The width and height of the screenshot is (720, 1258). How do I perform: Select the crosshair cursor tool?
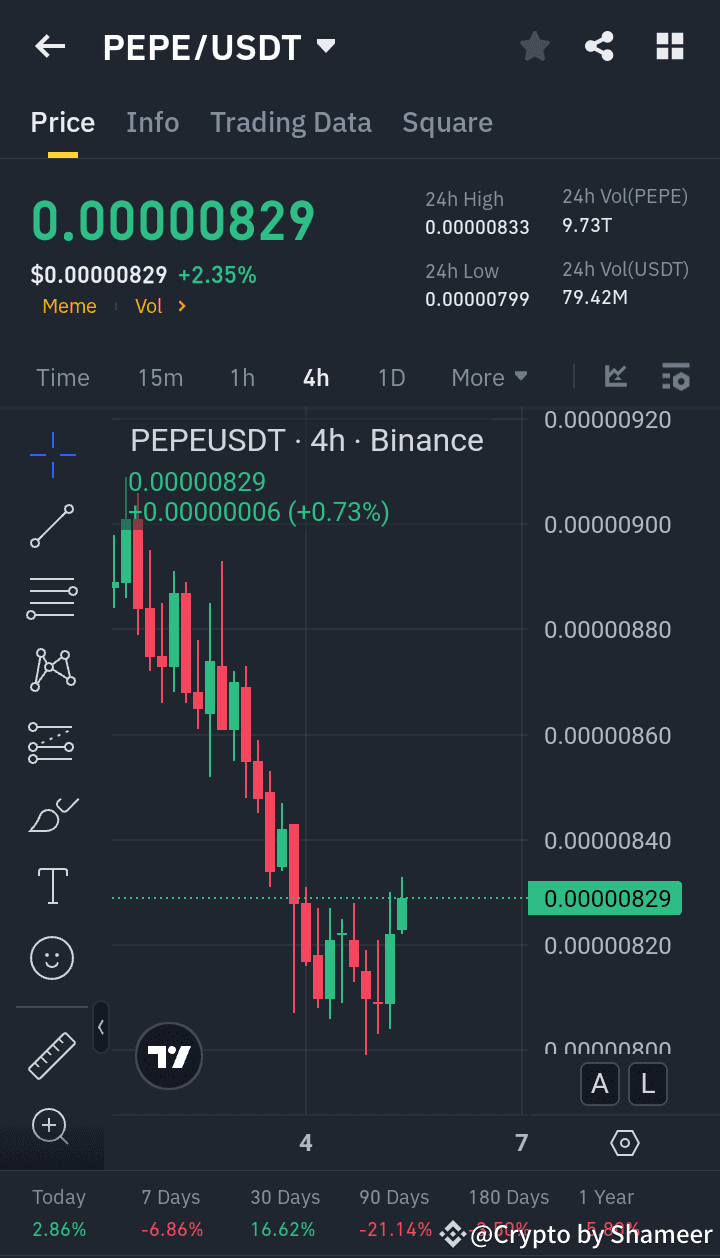[52, 456]
